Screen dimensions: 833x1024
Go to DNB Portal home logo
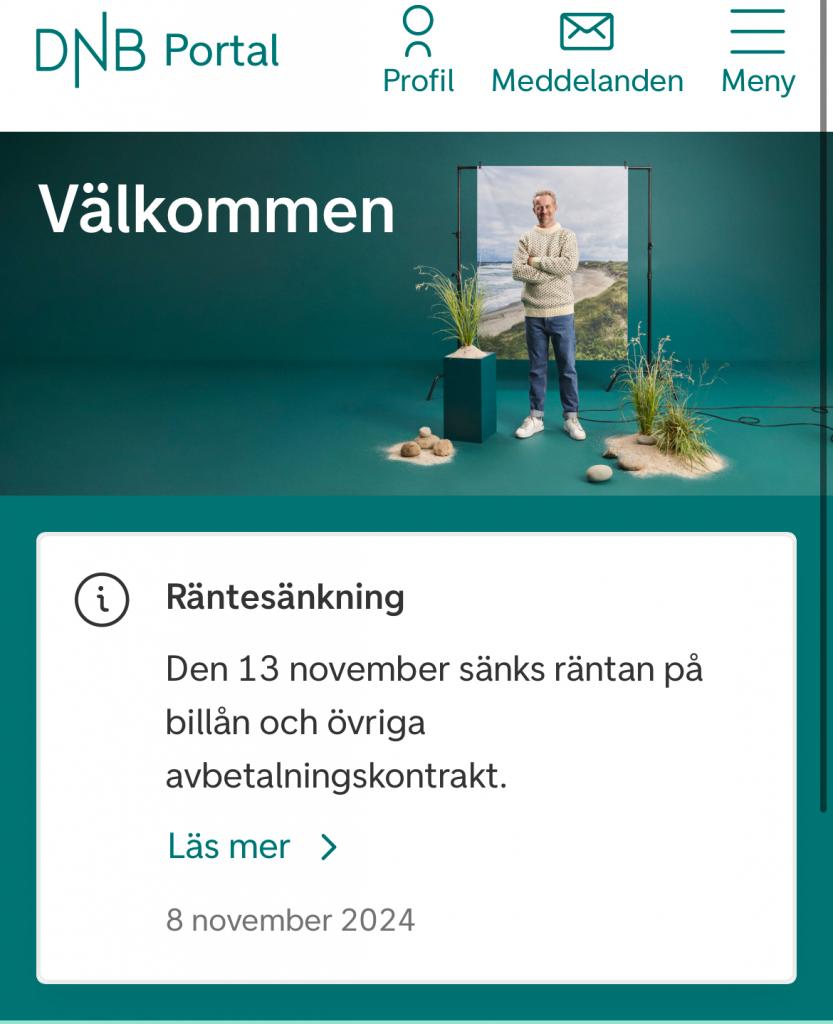click(158, 52)
